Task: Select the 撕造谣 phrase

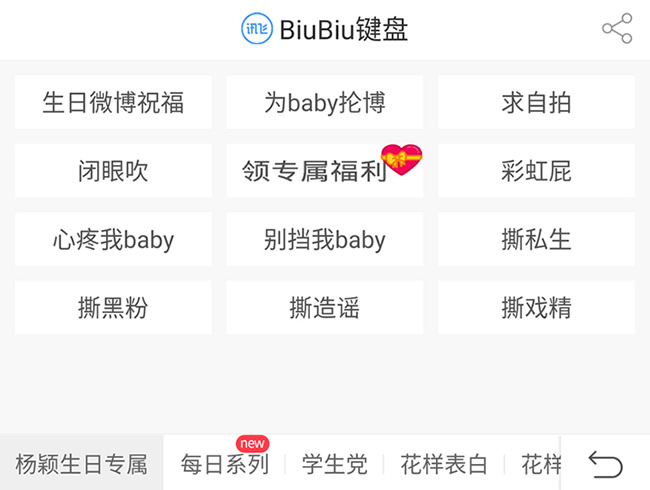Action: pyautogui.click(x=325, y=308)
